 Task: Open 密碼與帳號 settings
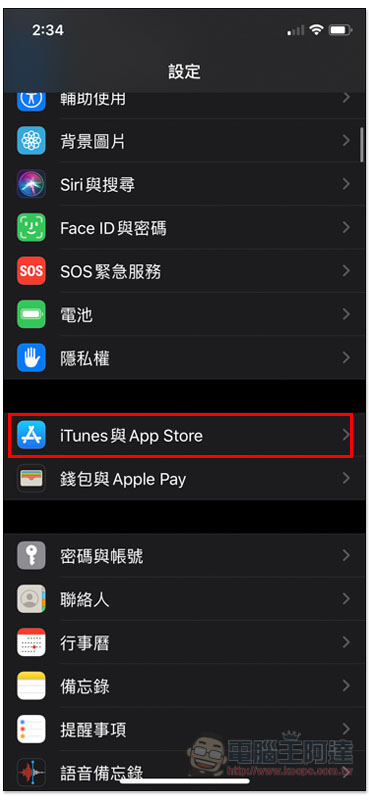coord(184,556)
